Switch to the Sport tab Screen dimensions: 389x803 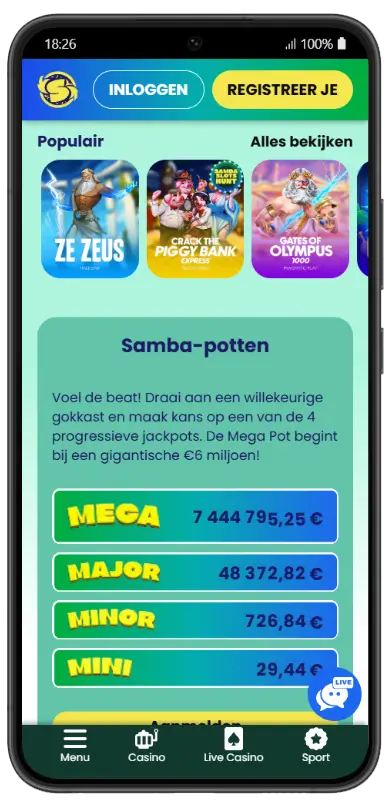[316, 746]
